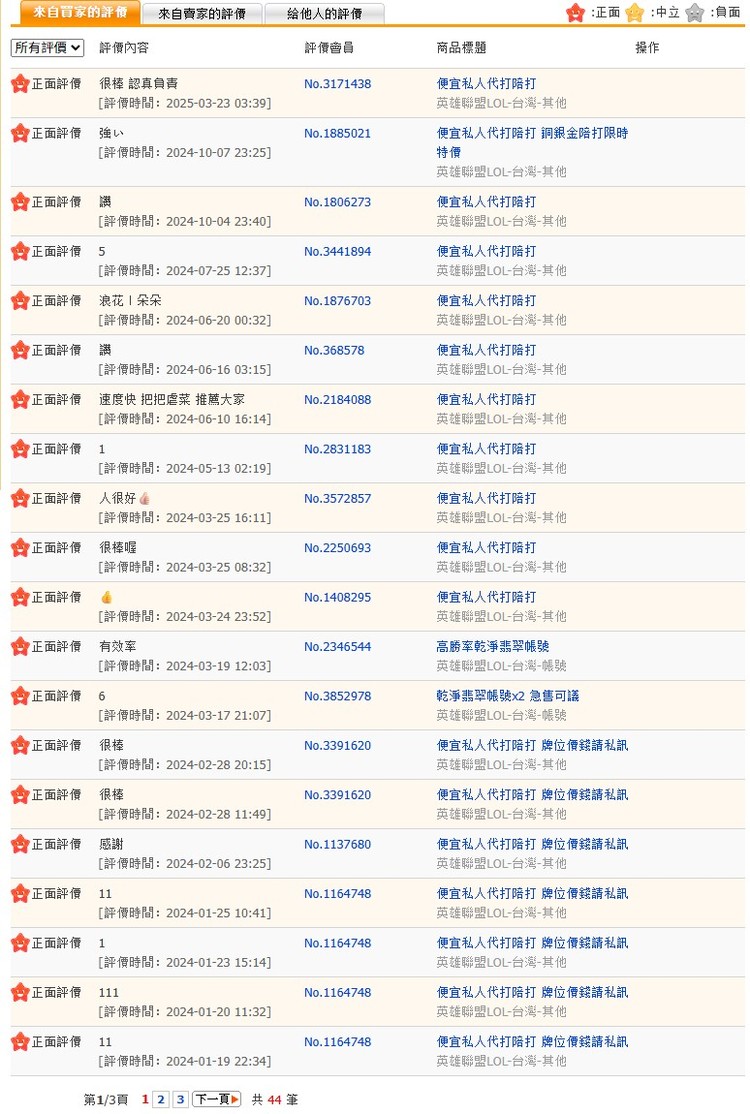
Task: Go to page 3 of reviews
Action: click(180, 1099)
